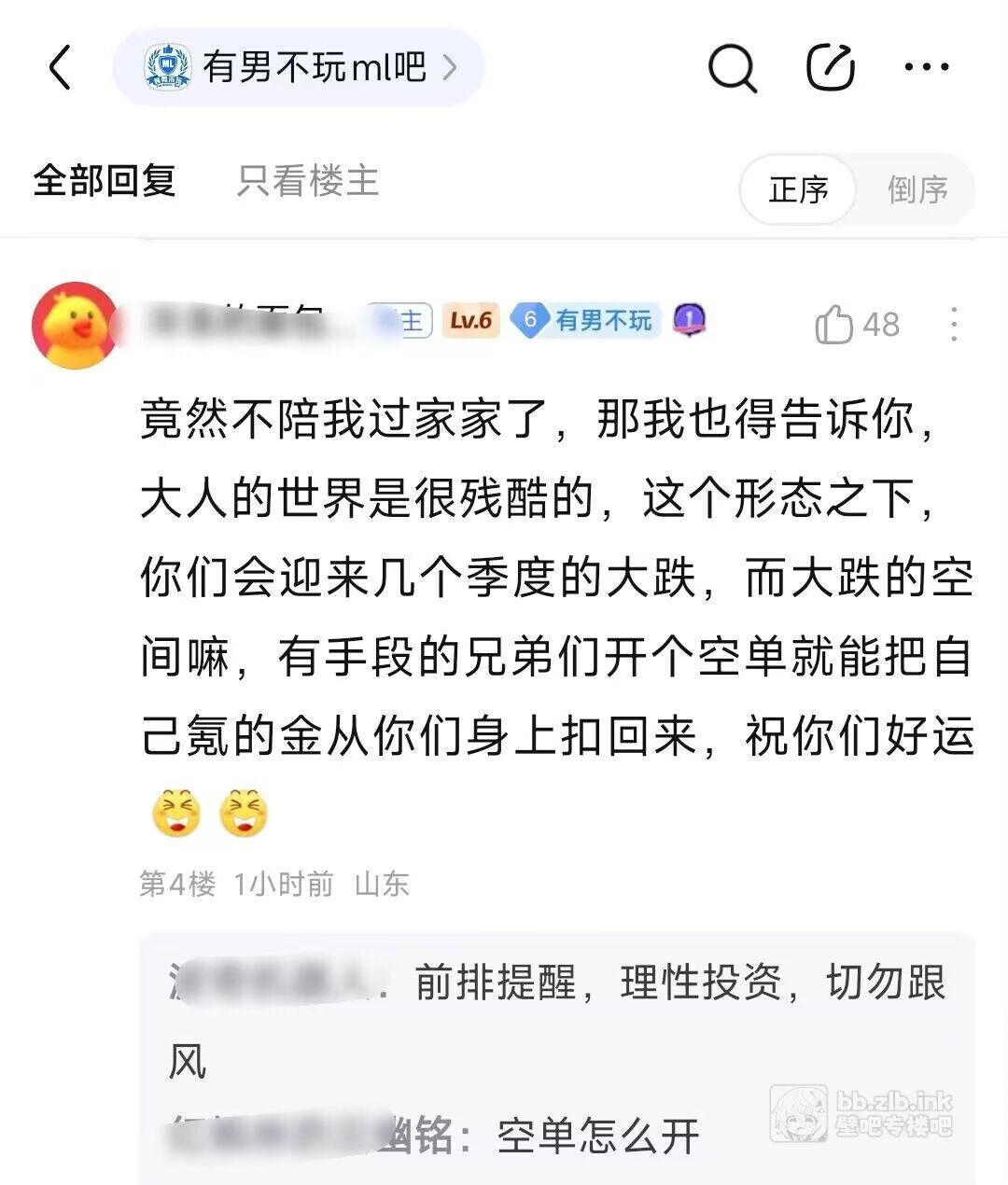
Task: Go back using the top-left arrow
Action: click(60, 67)
